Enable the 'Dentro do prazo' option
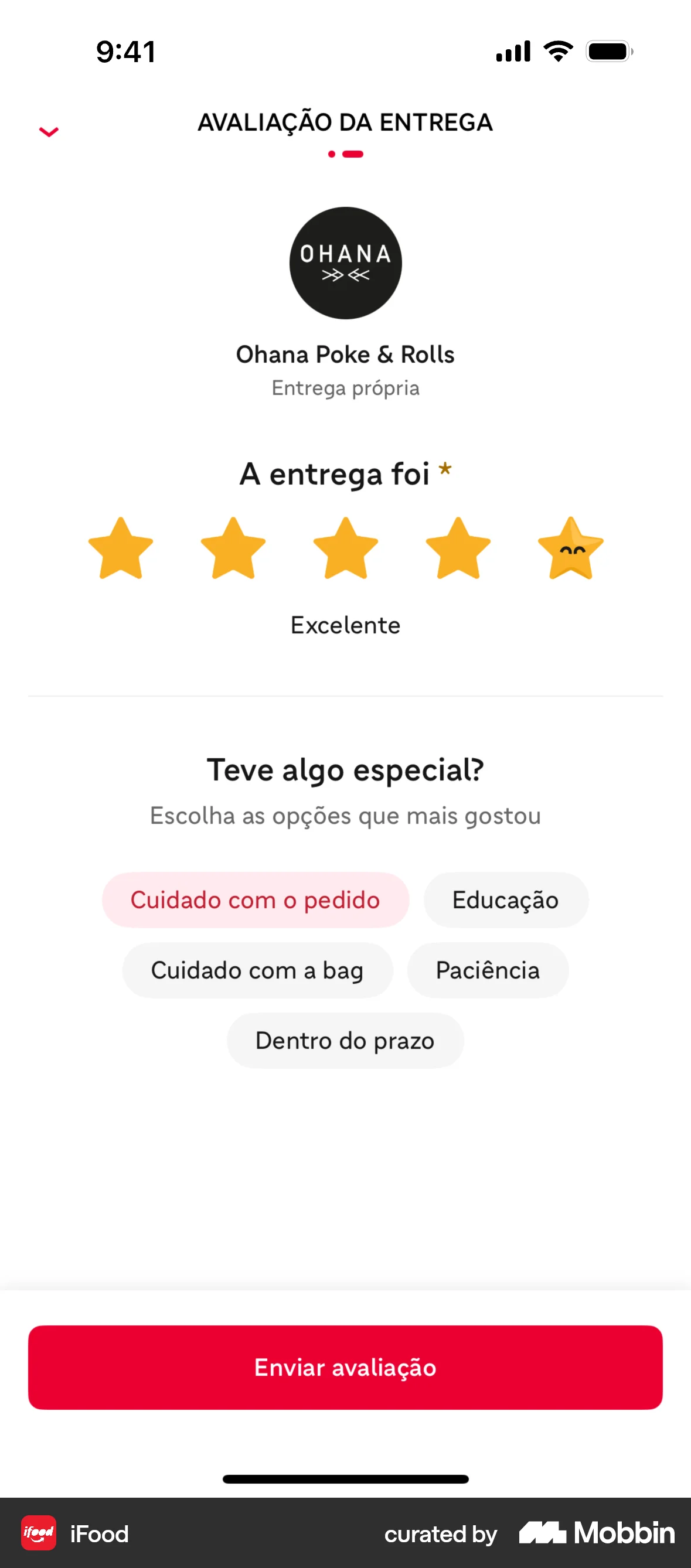Image resolution: width=691 pixels, height=1568 pixels. [x=345, y=1040]
